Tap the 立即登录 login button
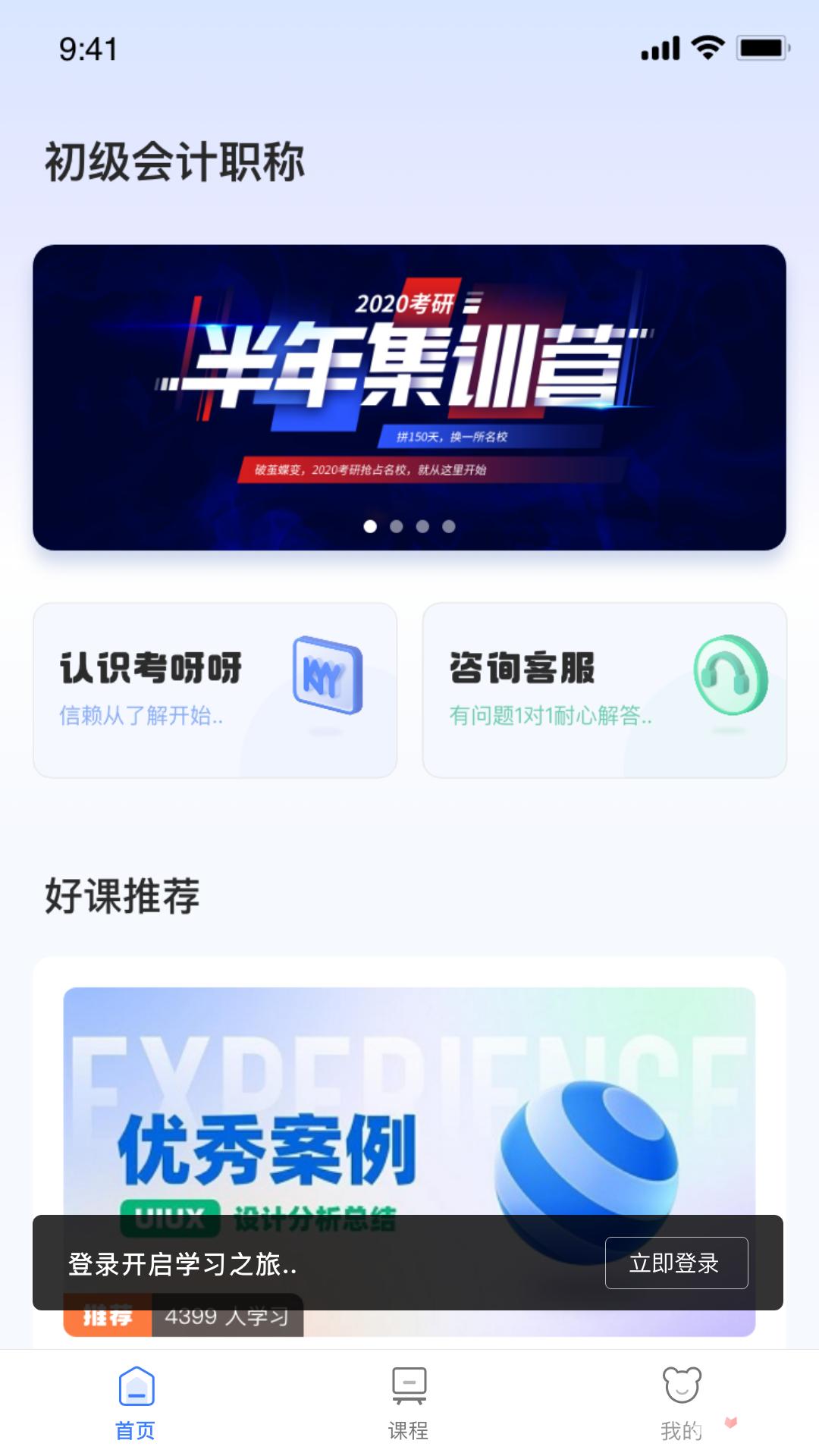This screenshot has width=819, height=1456. click(x=677, y=1261)
